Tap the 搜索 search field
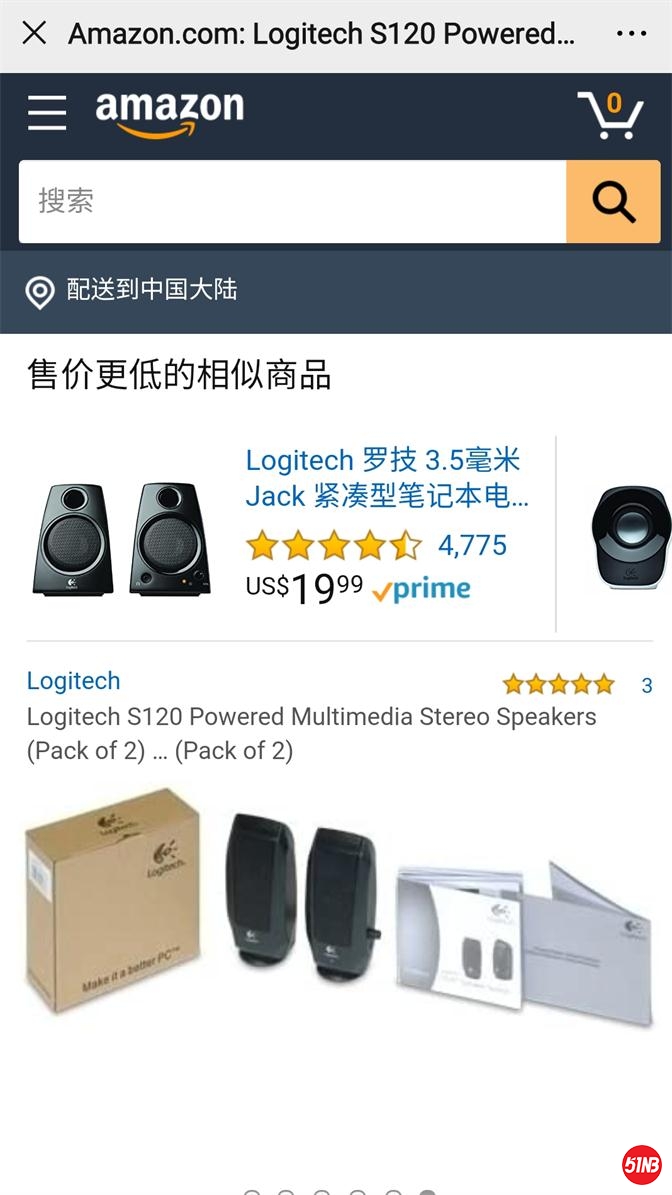 click(292, 201)
